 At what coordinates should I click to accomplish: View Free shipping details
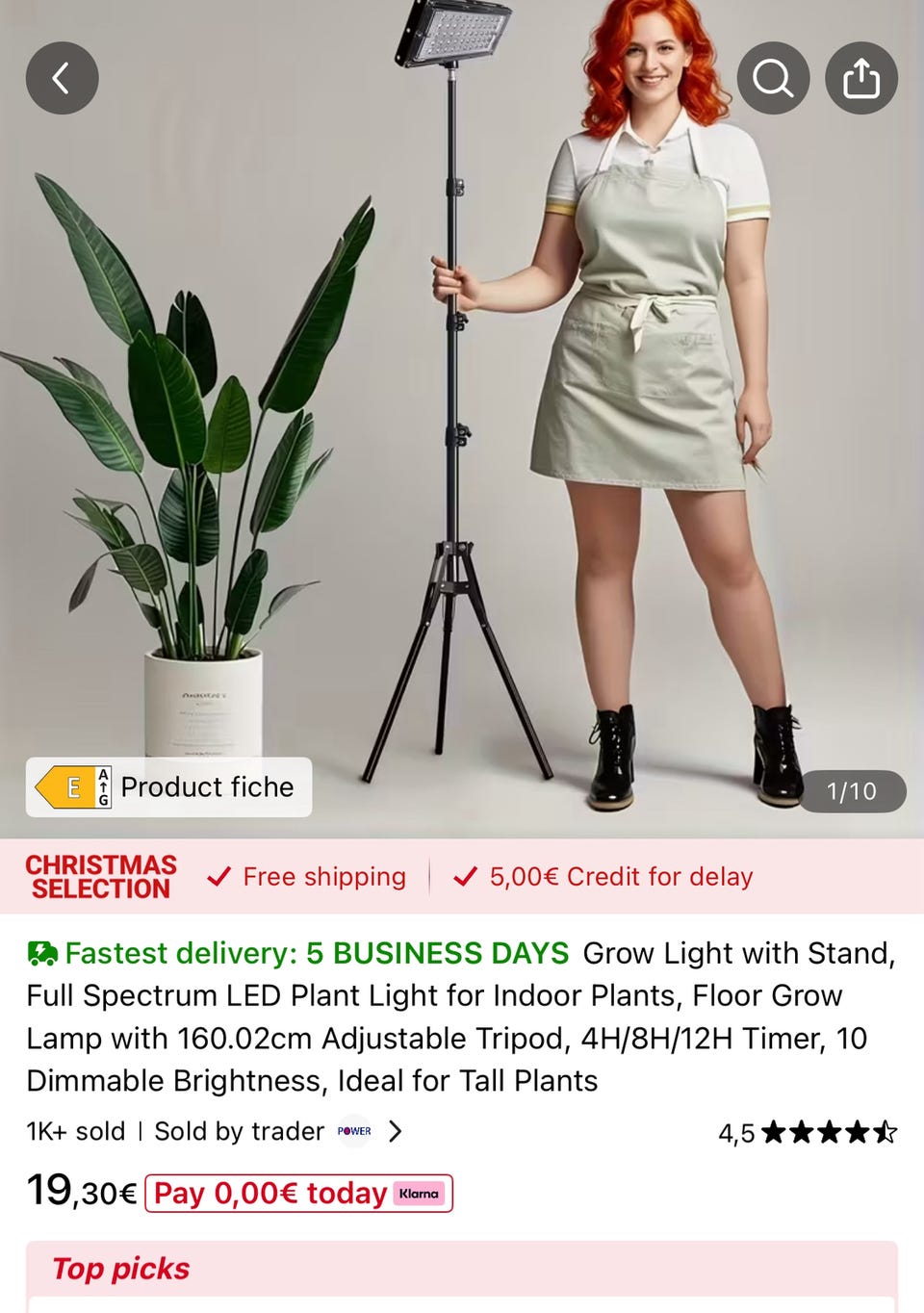click(x=308, y=877)
